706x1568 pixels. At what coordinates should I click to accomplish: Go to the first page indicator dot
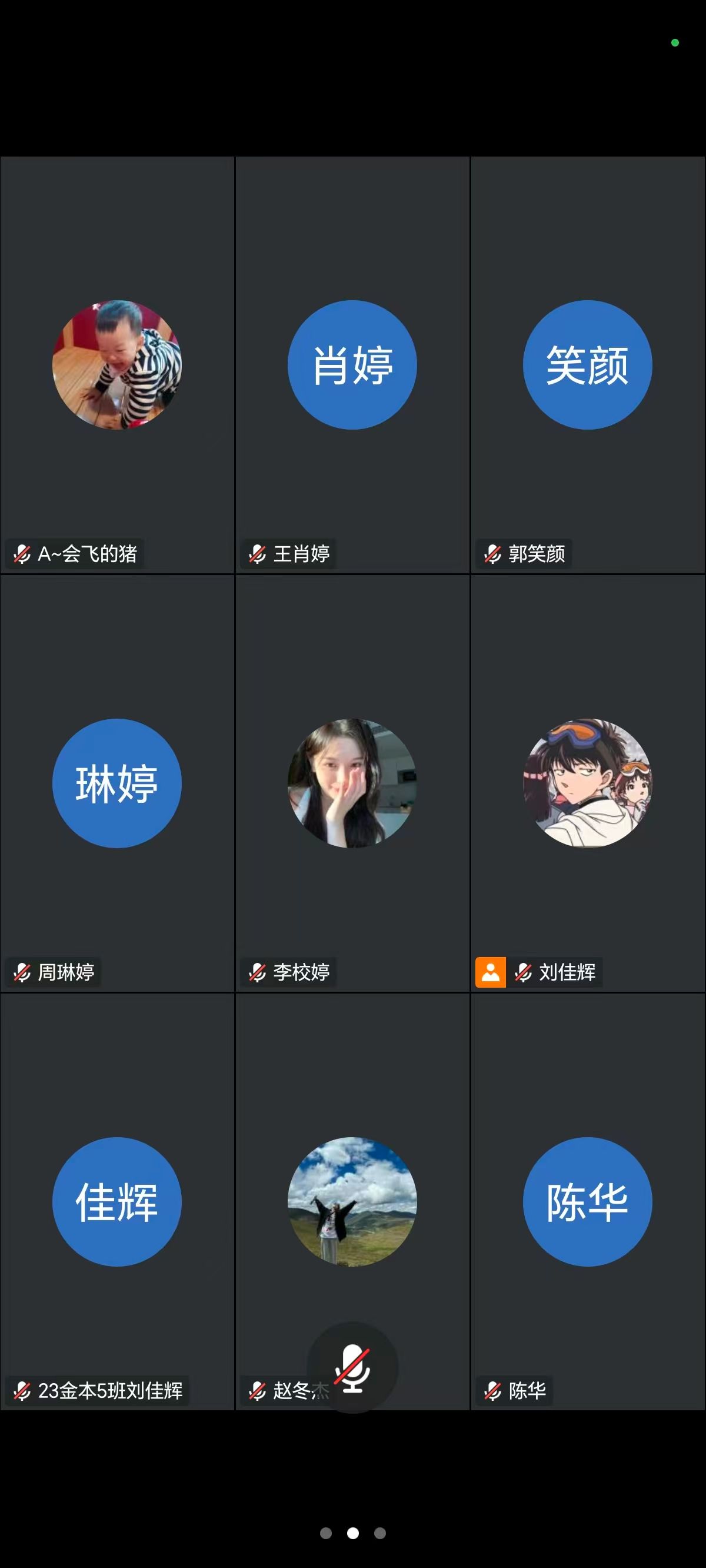326,1533
